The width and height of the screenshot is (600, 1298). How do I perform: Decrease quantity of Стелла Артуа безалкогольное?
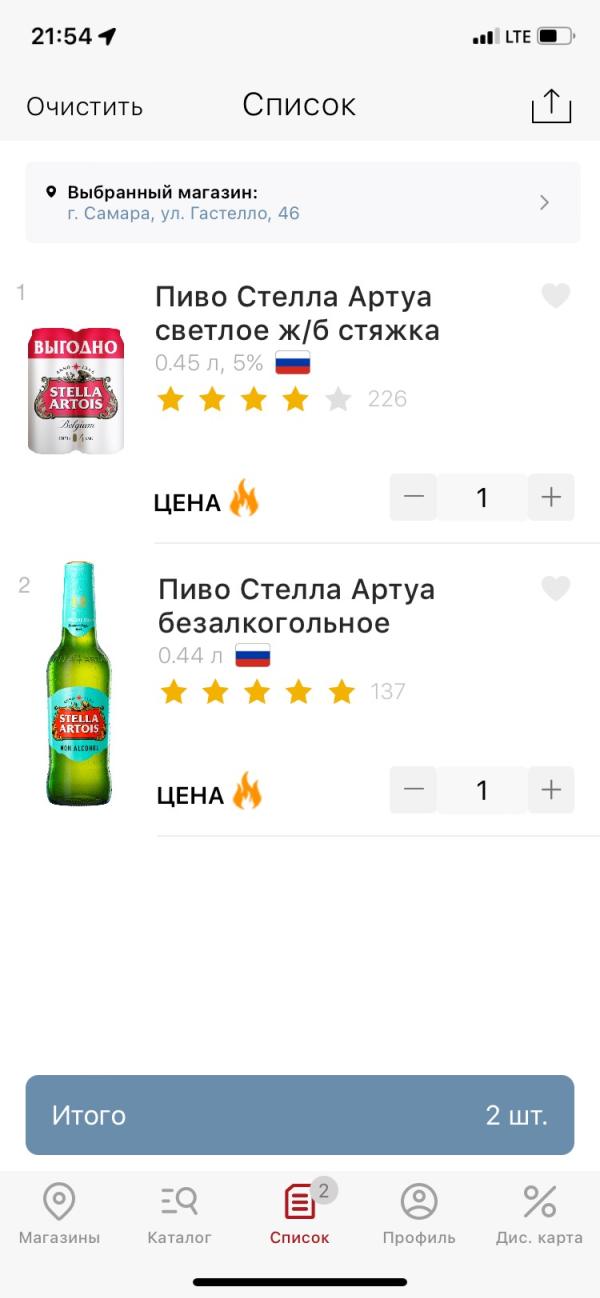point(413,790)
